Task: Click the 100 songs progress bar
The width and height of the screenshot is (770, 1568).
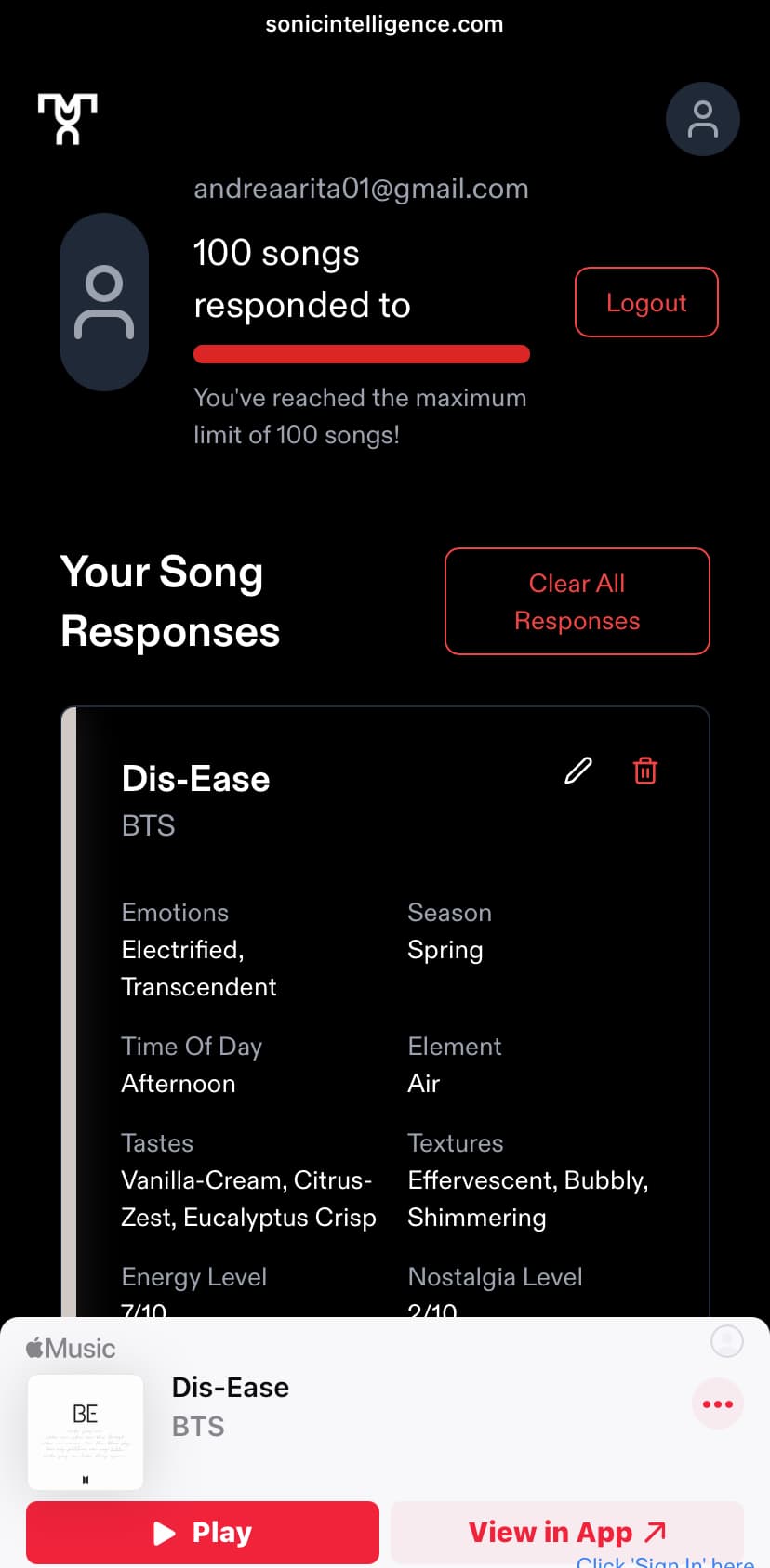Action: (361, 354)
